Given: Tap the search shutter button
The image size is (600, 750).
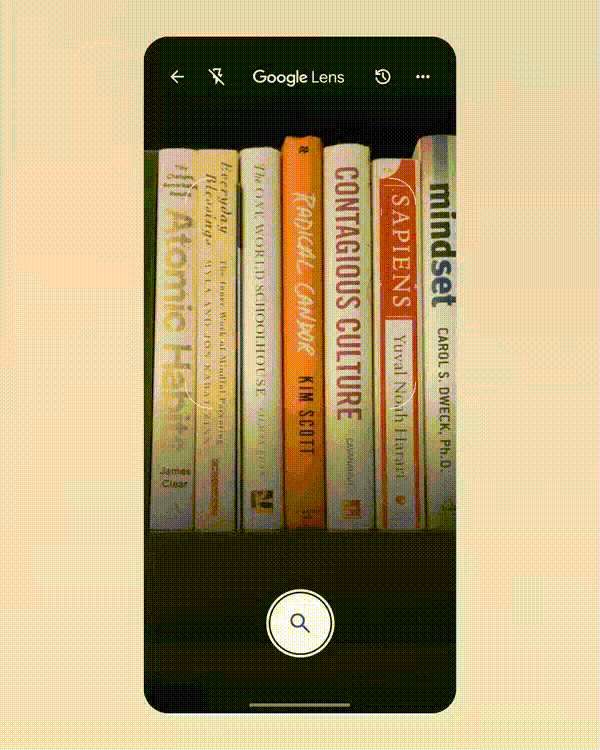Looking at the screenshot, I should tap(300, 623).
